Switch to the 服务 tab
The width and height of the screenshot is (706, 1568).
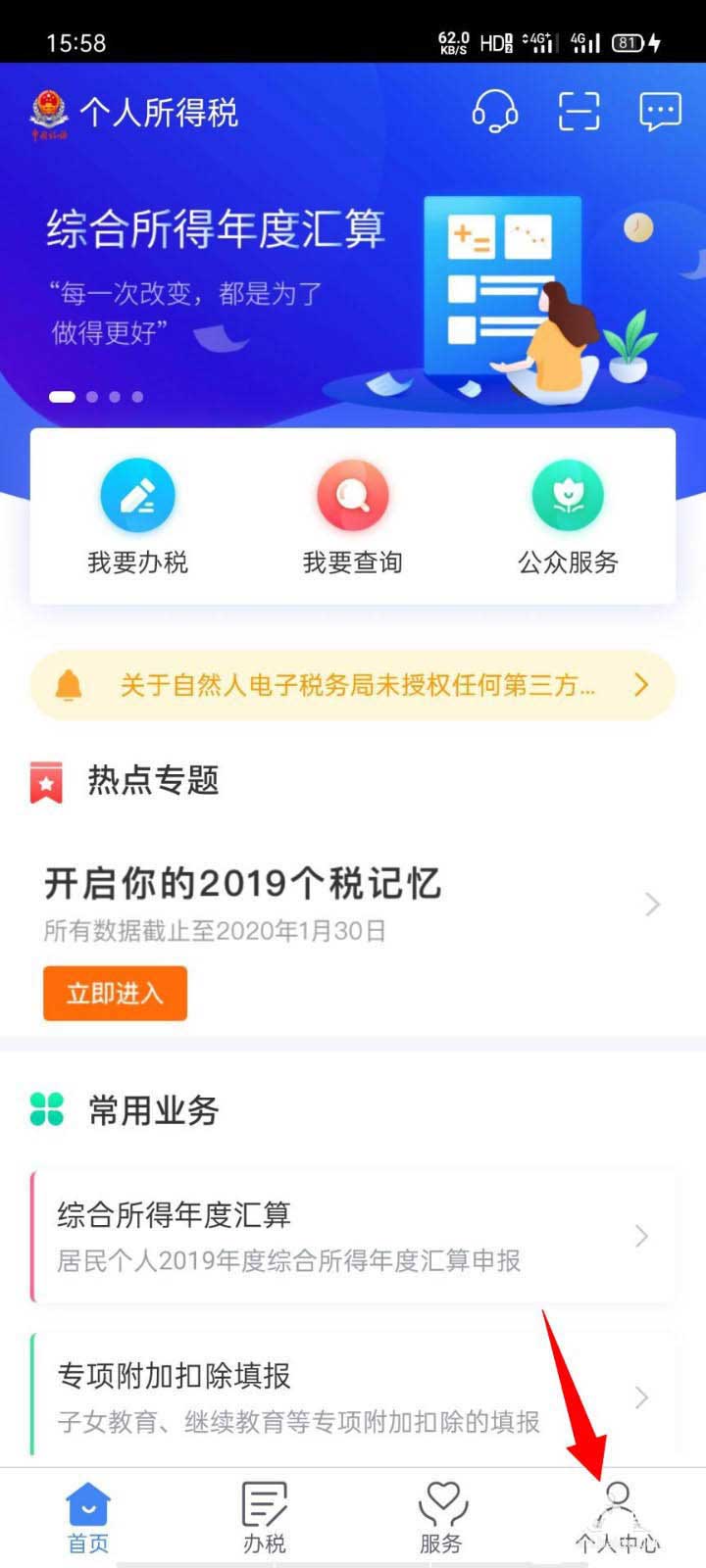tap(441, 1517)
